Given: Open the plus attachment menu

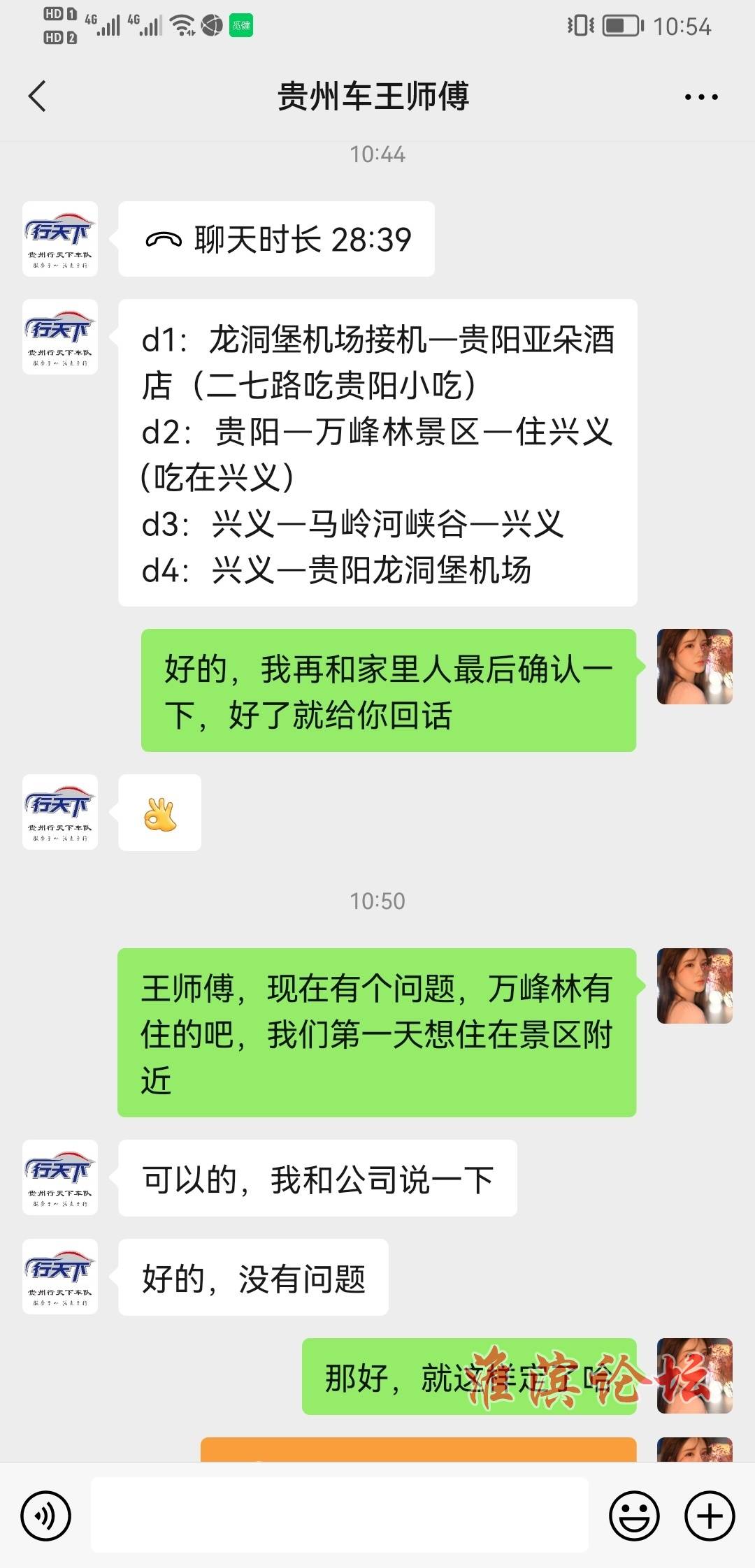Looking at the screenshot, I should (710, 1516).
